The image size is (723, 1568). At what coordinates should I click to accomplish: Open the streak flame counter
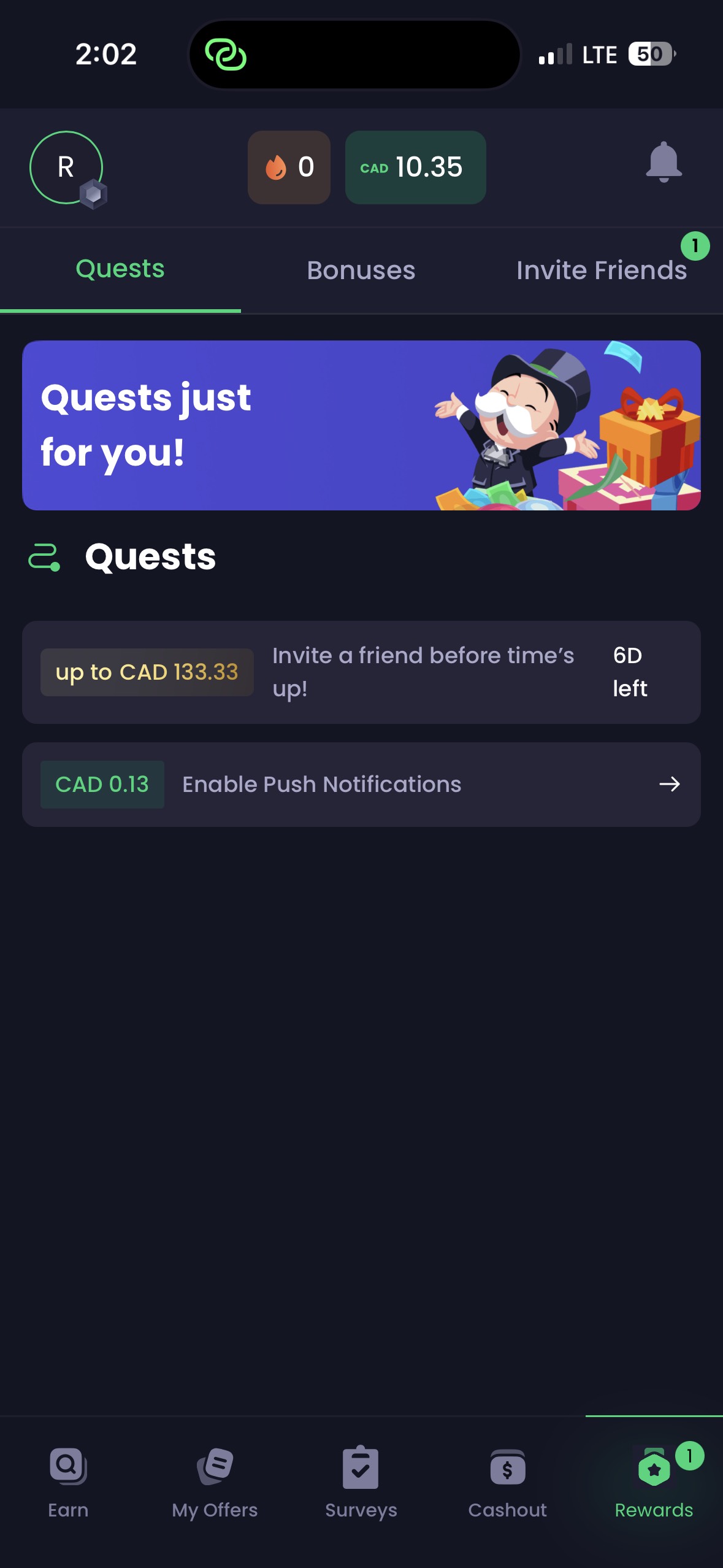click(289, 167)
